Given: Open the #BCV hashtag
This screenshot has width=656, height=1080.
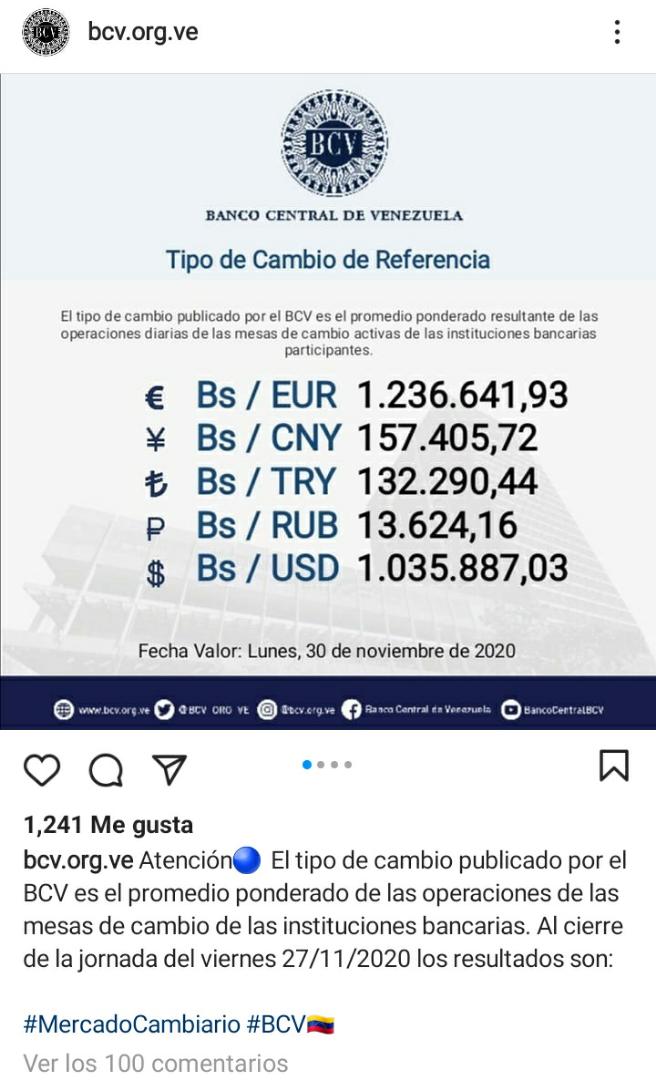Looking at the screenshot, I should (276, 1024).
